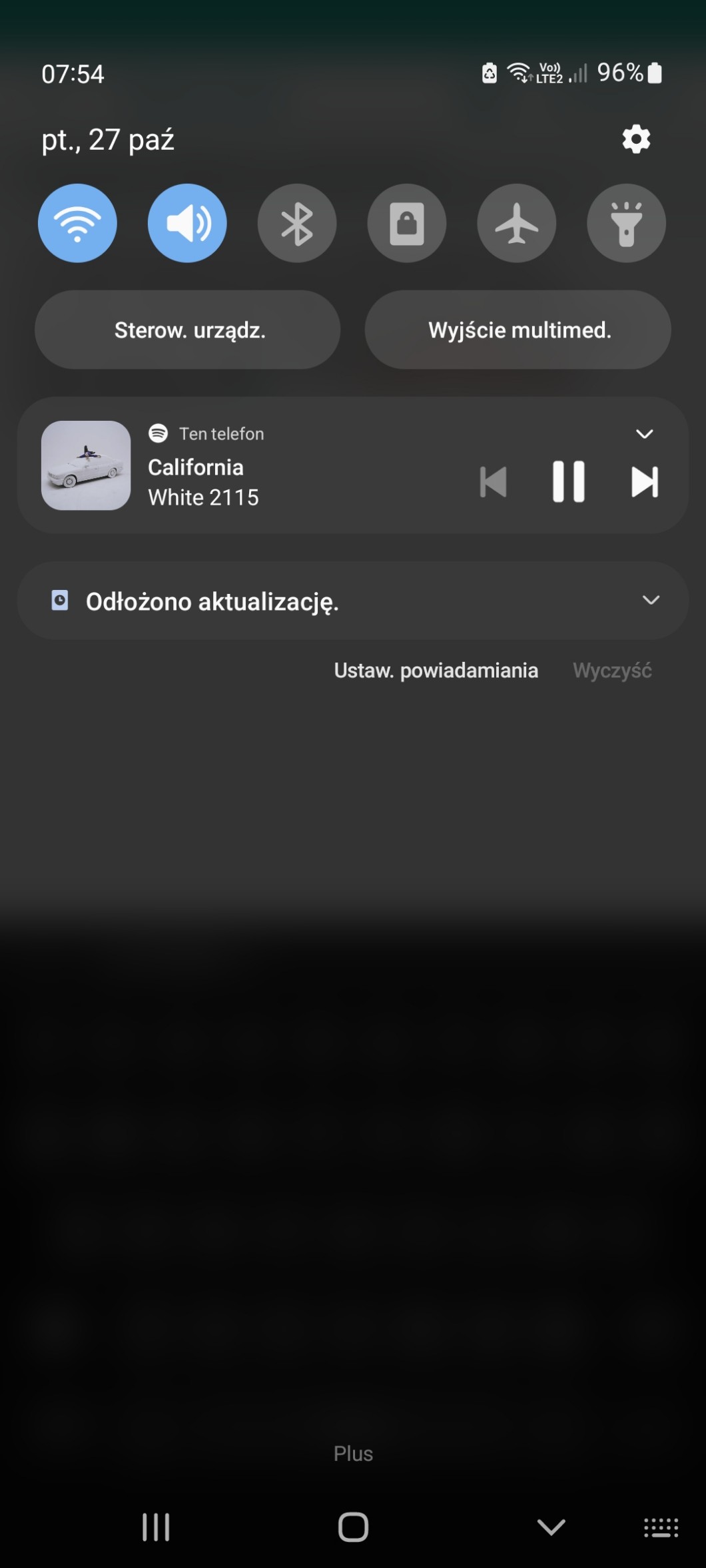The width and height of the screenshot is (706, 1568).
Task: Mute sound with the speaker toggle
Action: click(187, 223)
